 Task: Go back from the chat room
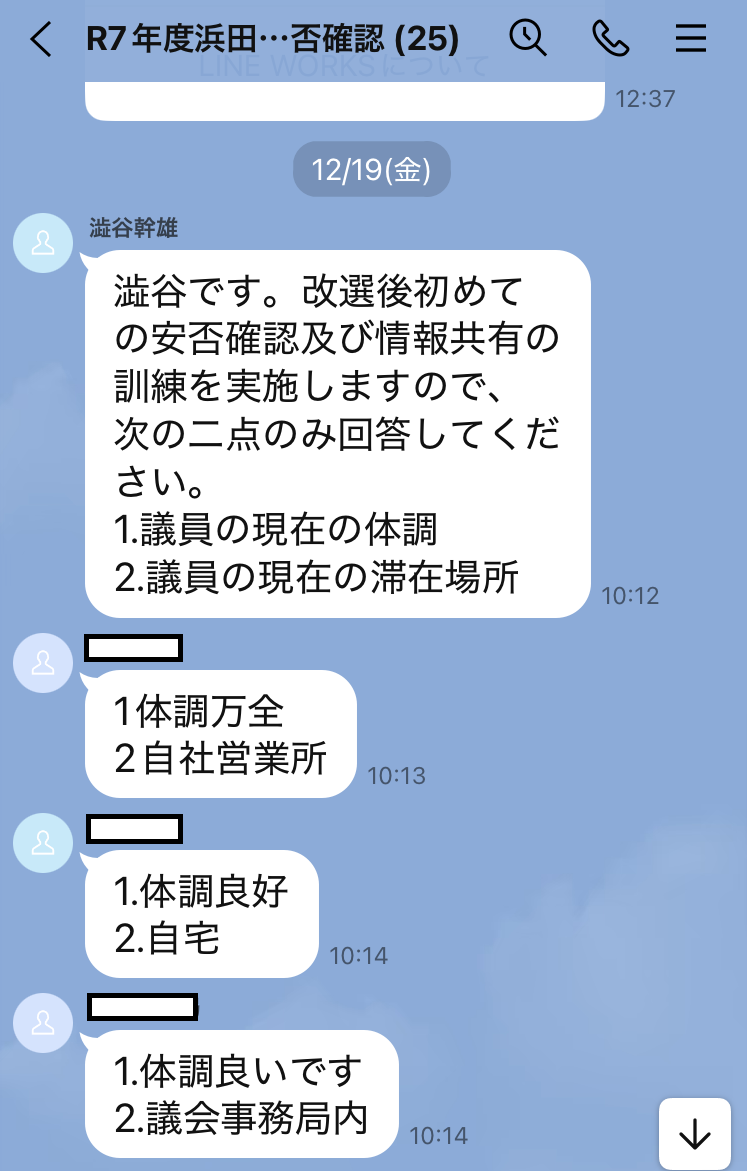tap(40, 40)
